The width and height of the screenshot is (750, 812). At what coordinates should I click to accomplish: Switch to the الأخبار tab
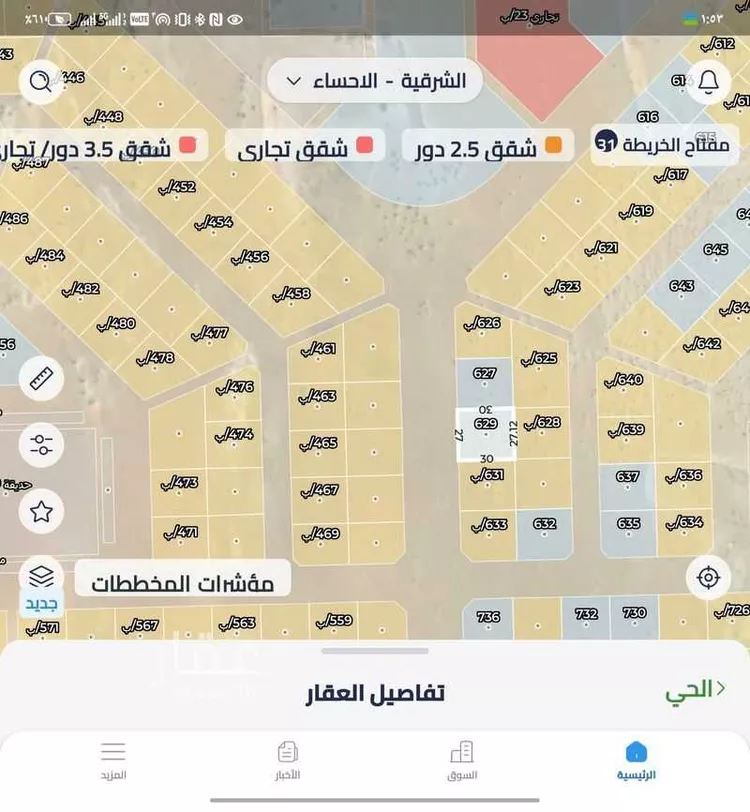287,761
